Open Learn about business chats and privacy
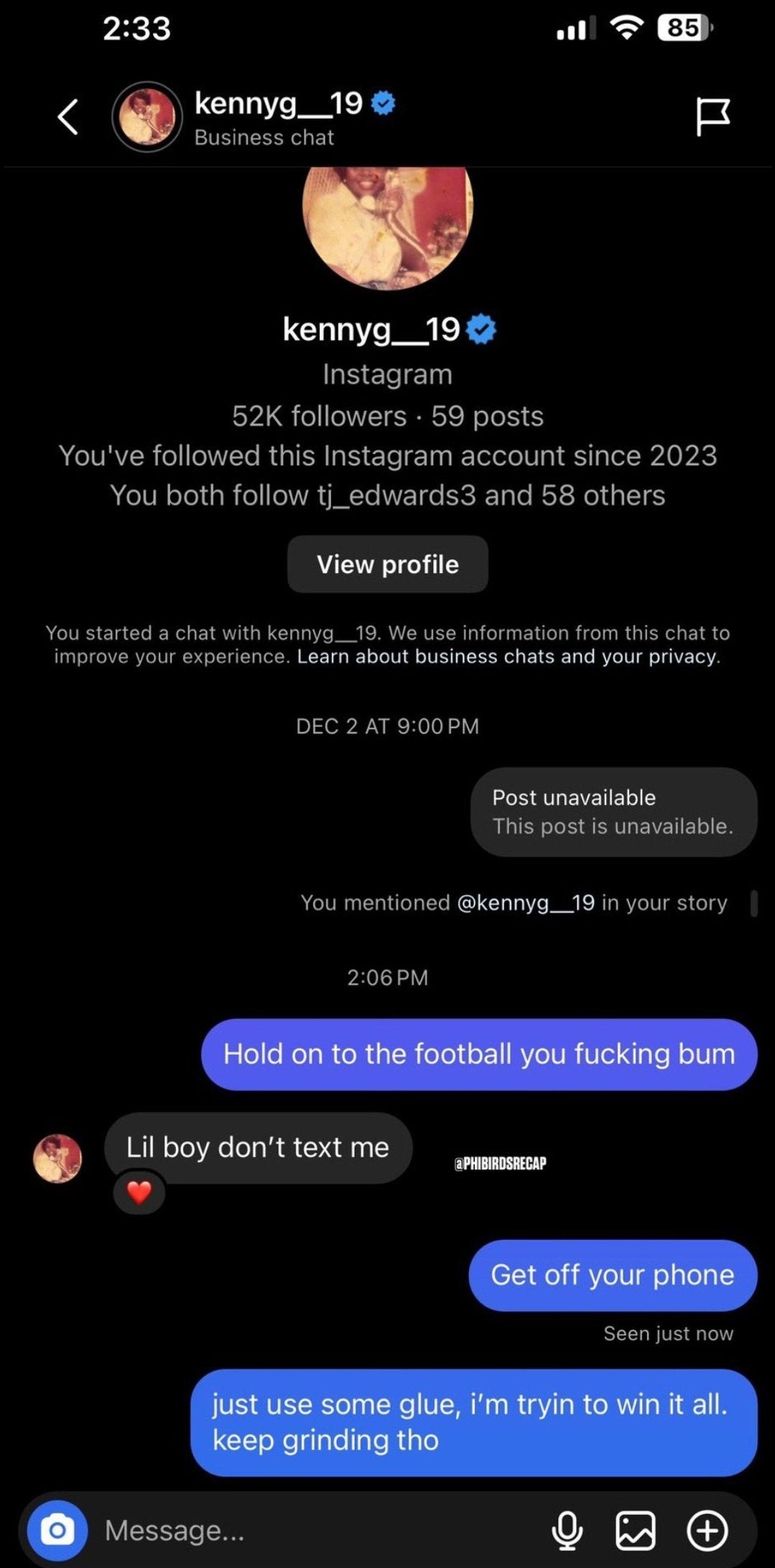 [507, 657]
